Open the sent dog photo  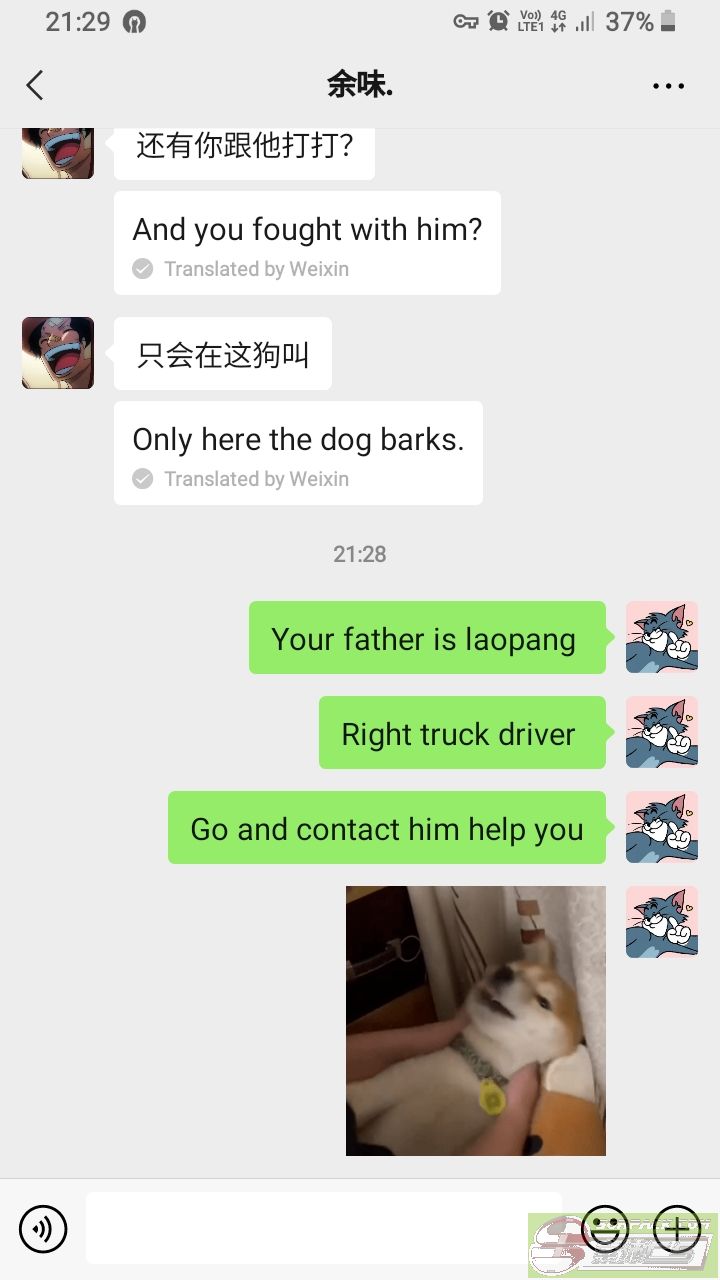[476, 1021]
